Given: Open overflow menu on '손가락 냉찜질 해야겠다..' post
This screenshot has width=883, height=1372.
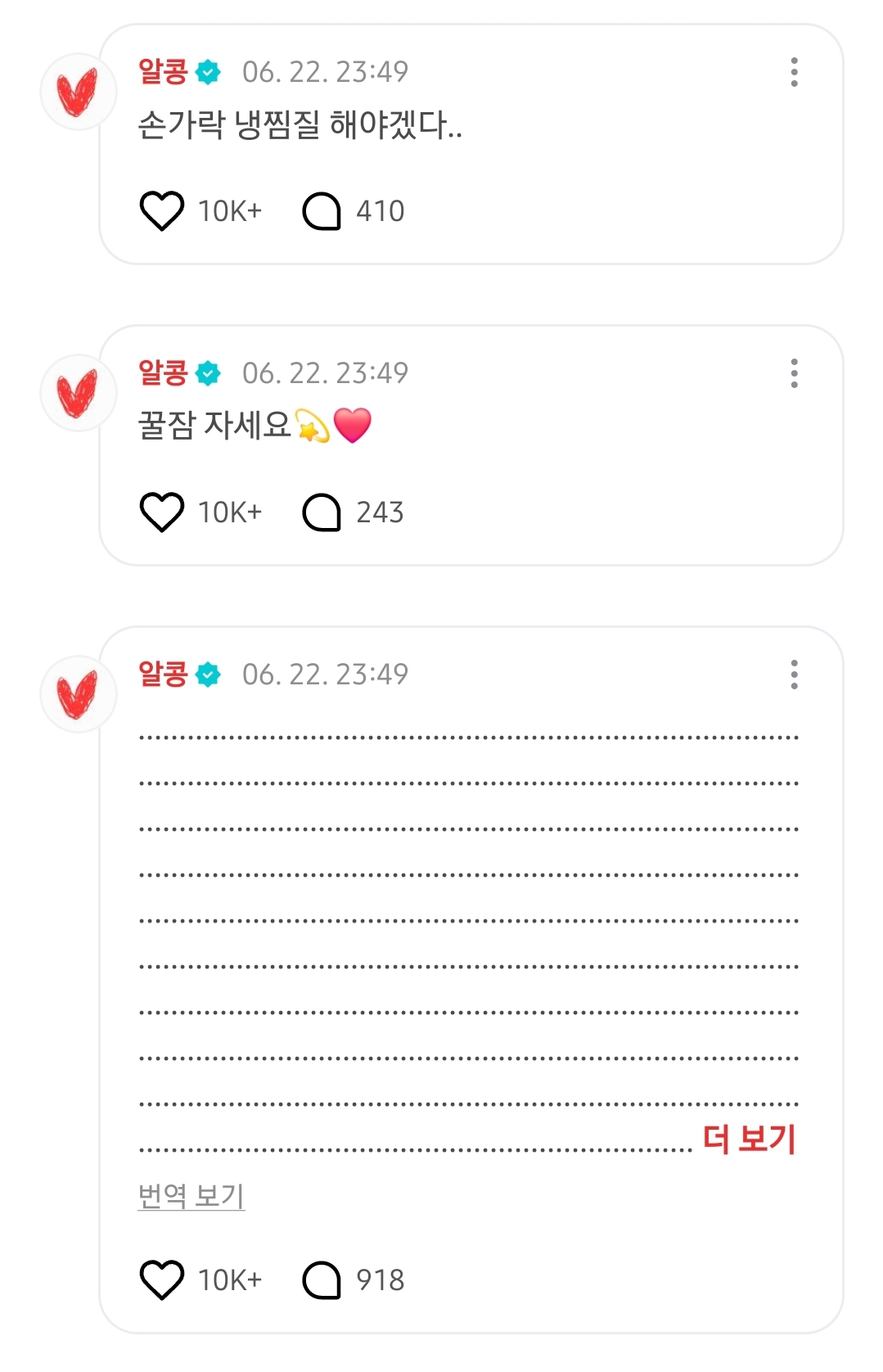Looking at the screenshot, I should [794, 72].
